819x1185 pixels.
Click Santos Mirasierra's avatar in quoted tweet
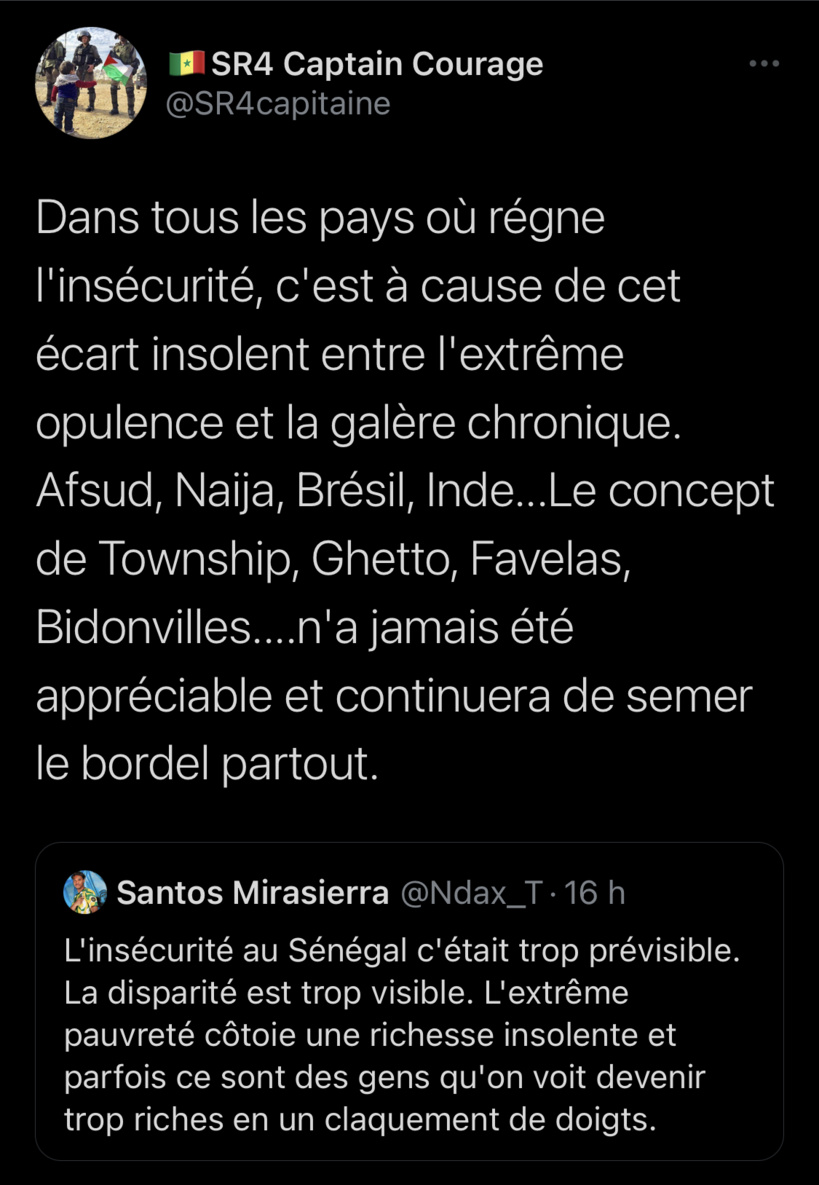pos(86,893)
